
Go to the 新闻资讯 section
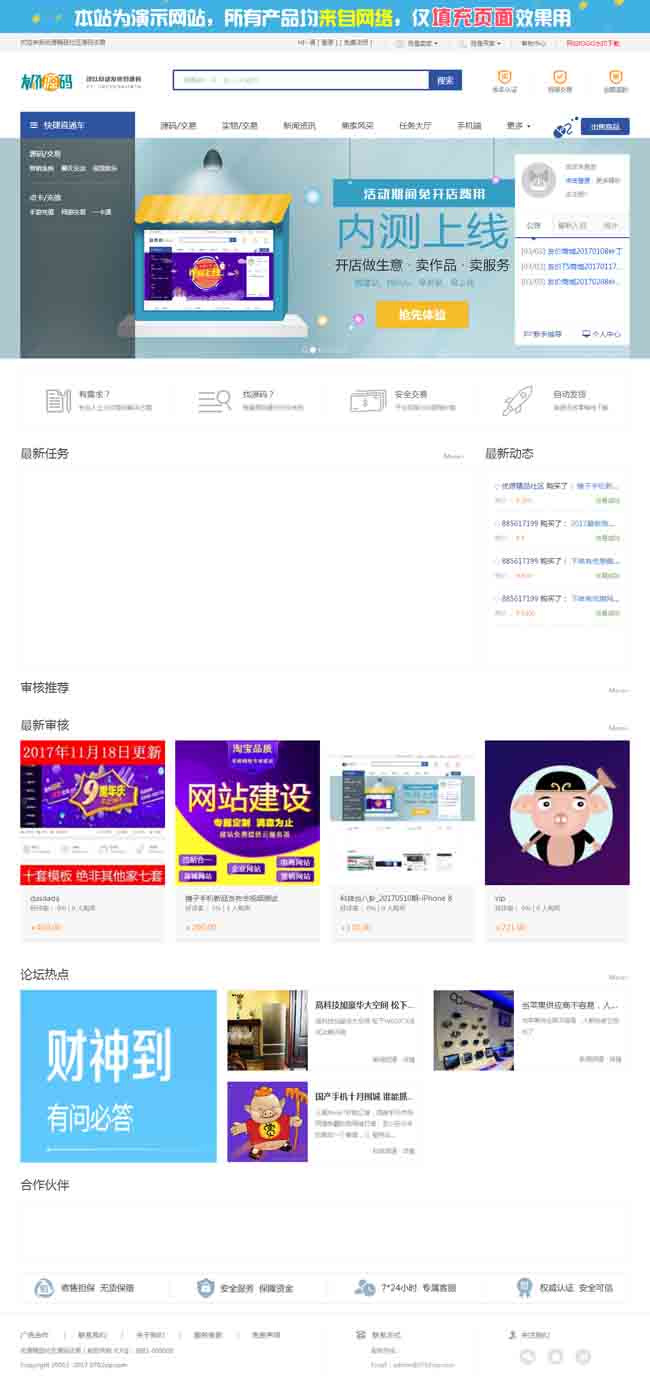299,126
